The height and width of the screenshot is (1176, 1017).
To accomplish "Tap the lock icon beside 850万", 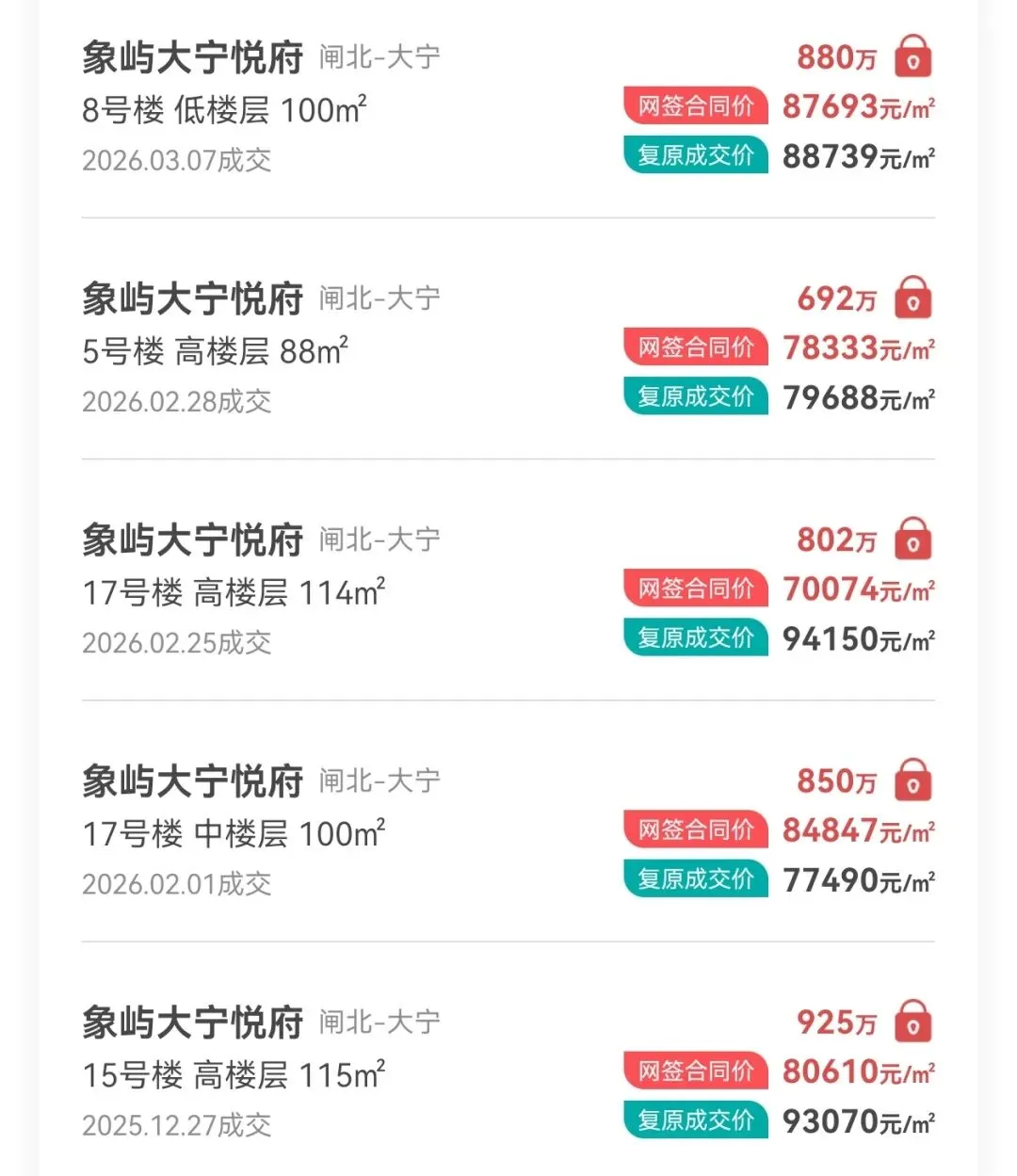I will (x=912, y=780).
